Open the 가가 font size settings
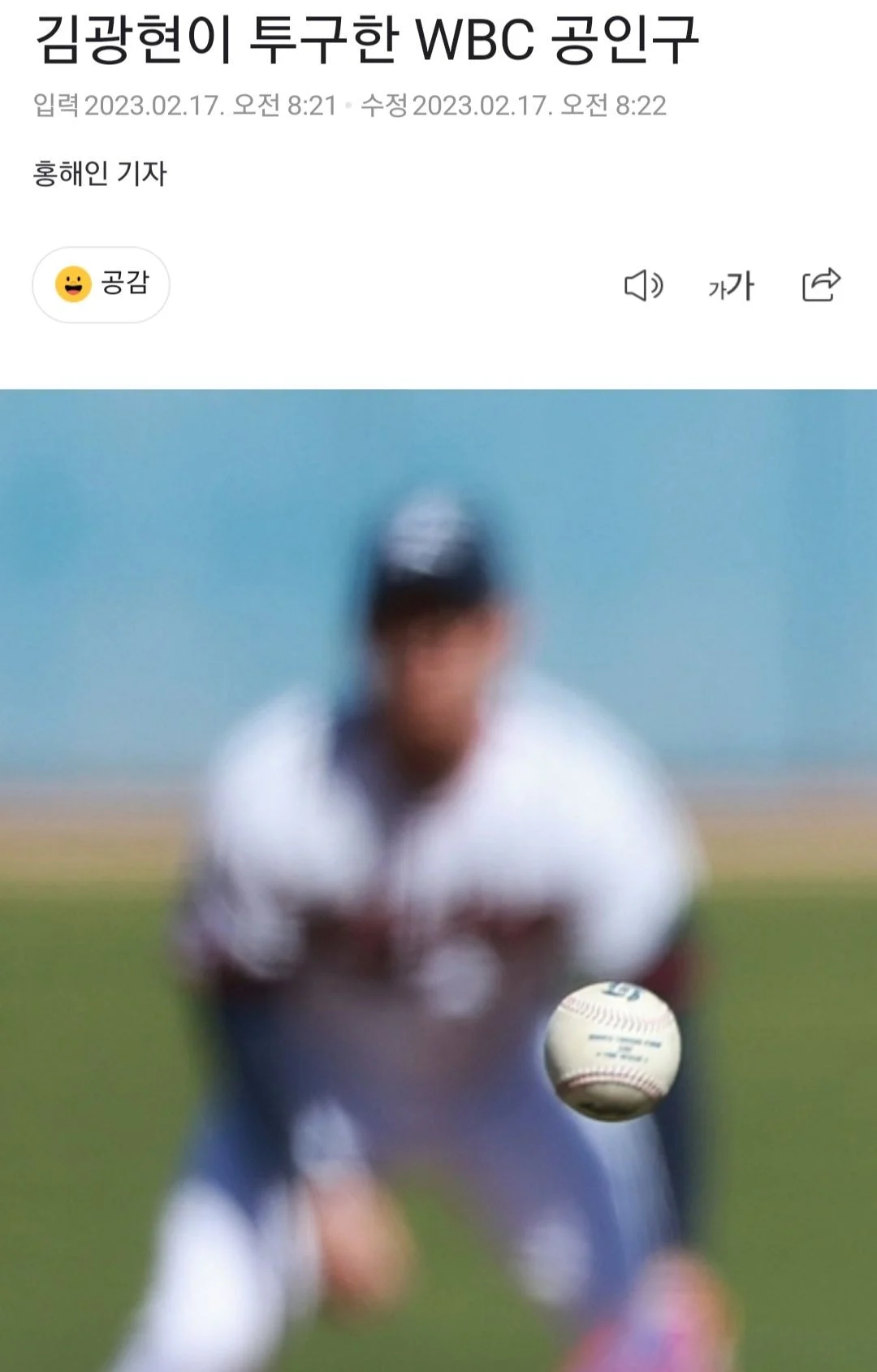The image size is (877, 1372). [730, 286]
